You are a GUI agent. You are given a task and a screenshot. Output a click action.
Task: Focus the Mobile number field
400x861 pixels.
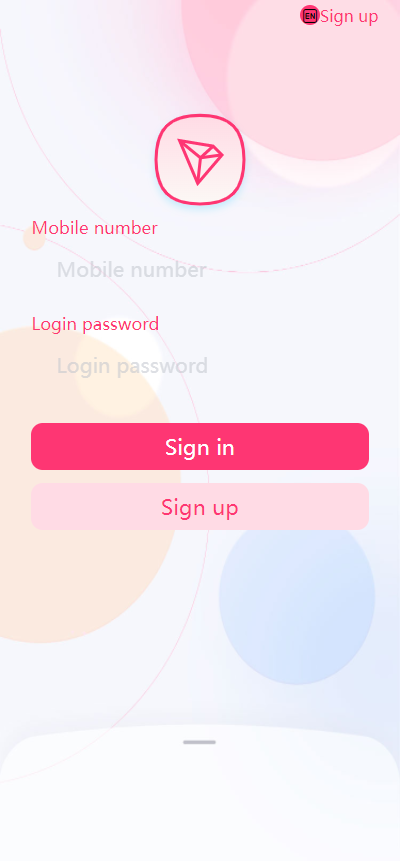[x=200, y=270]
